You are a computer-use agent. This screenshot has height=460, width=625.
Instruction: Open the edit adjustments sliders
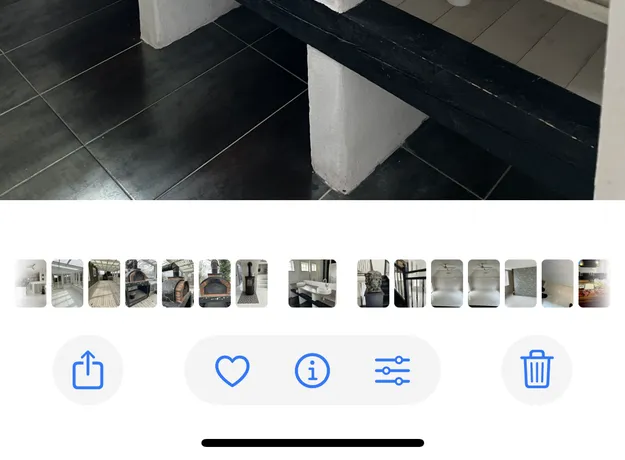(x=392, y=370)
